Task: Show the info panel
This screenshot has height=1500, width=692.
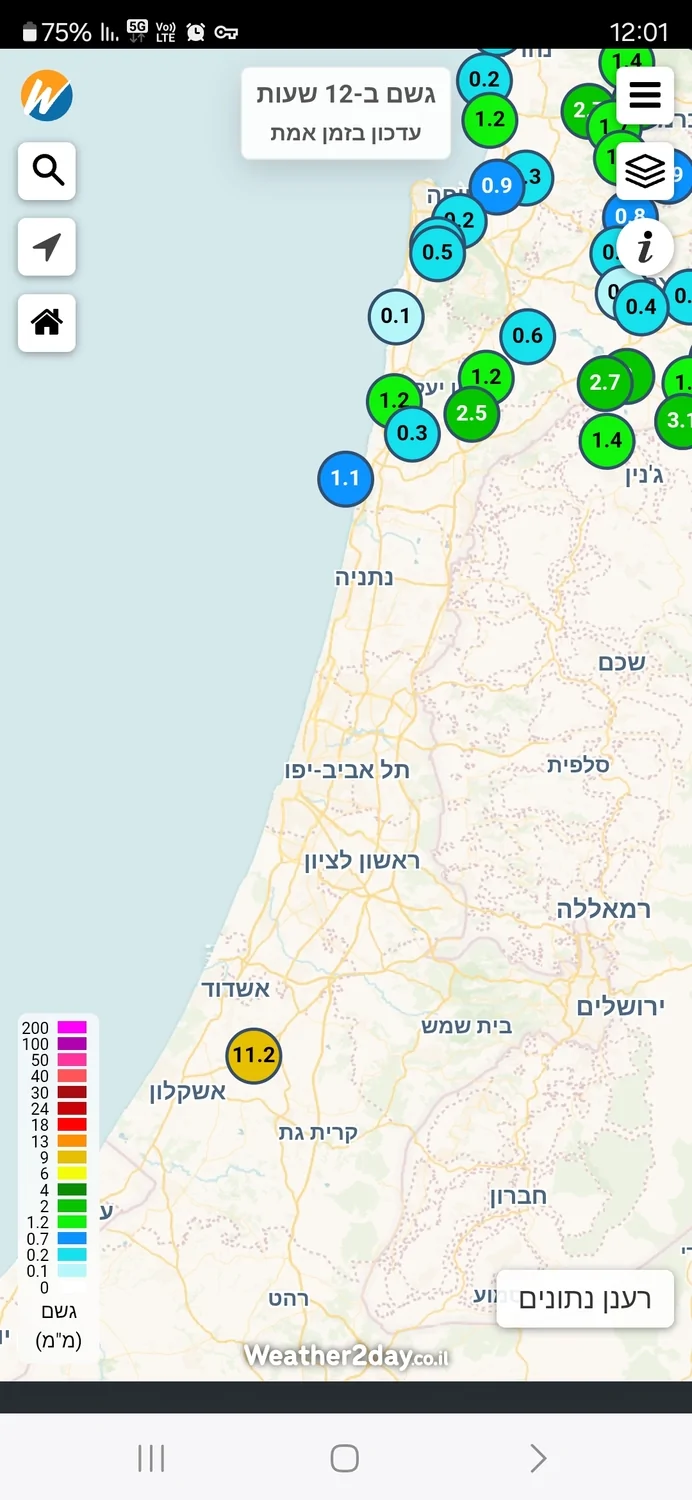Action: (x=645, y=247)
